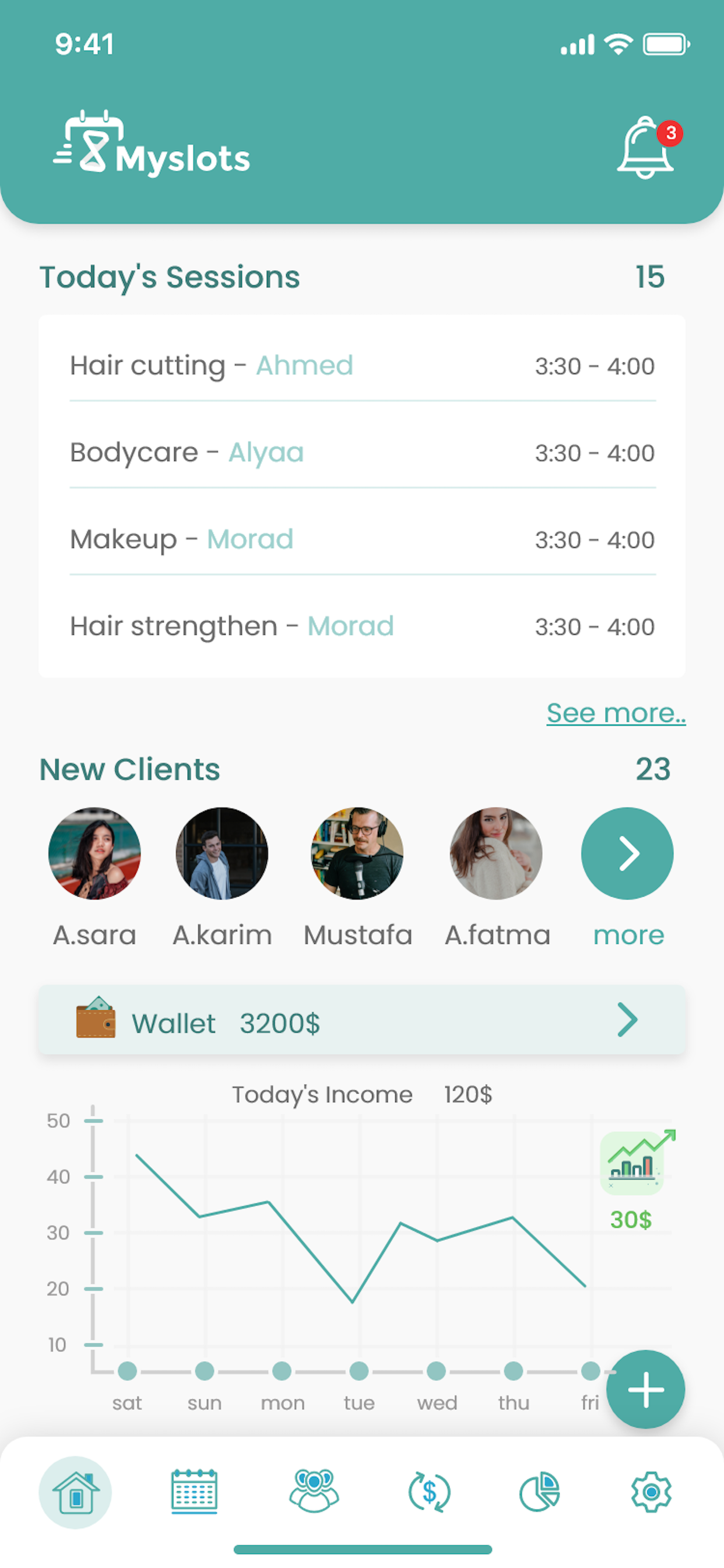Screen dimensions: 724x1568
Task: View Mustafa's client profile
Action: [357, 853]
